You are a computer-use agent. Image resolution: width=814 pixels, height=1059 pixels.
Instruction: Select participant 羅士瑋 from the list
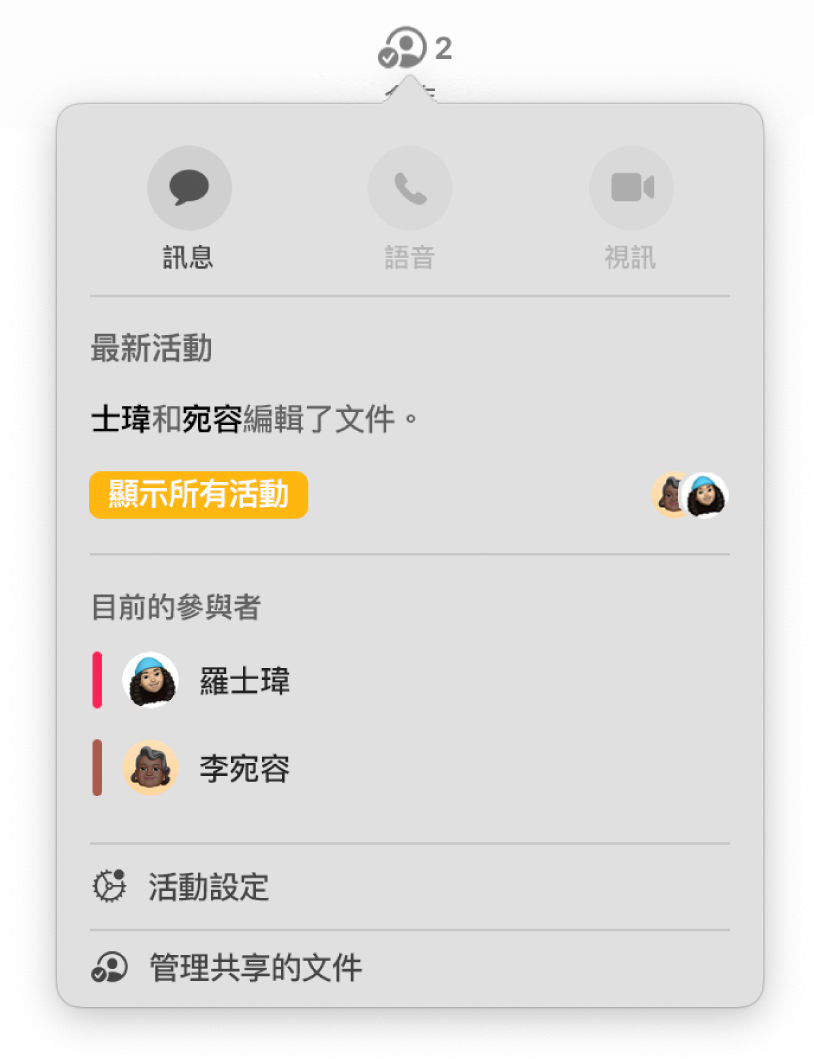(243, 680)
